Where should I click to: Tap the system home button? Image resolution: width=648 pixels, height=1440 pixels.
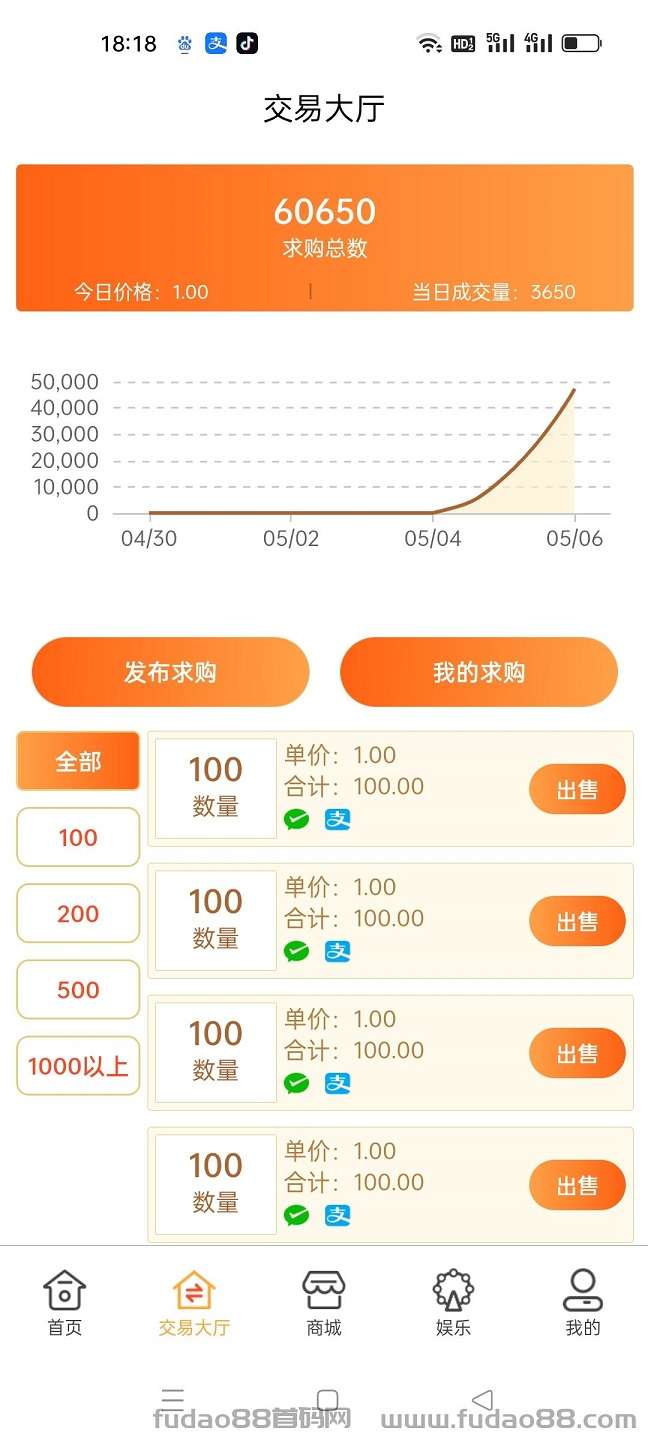[x=327, y=1399]
